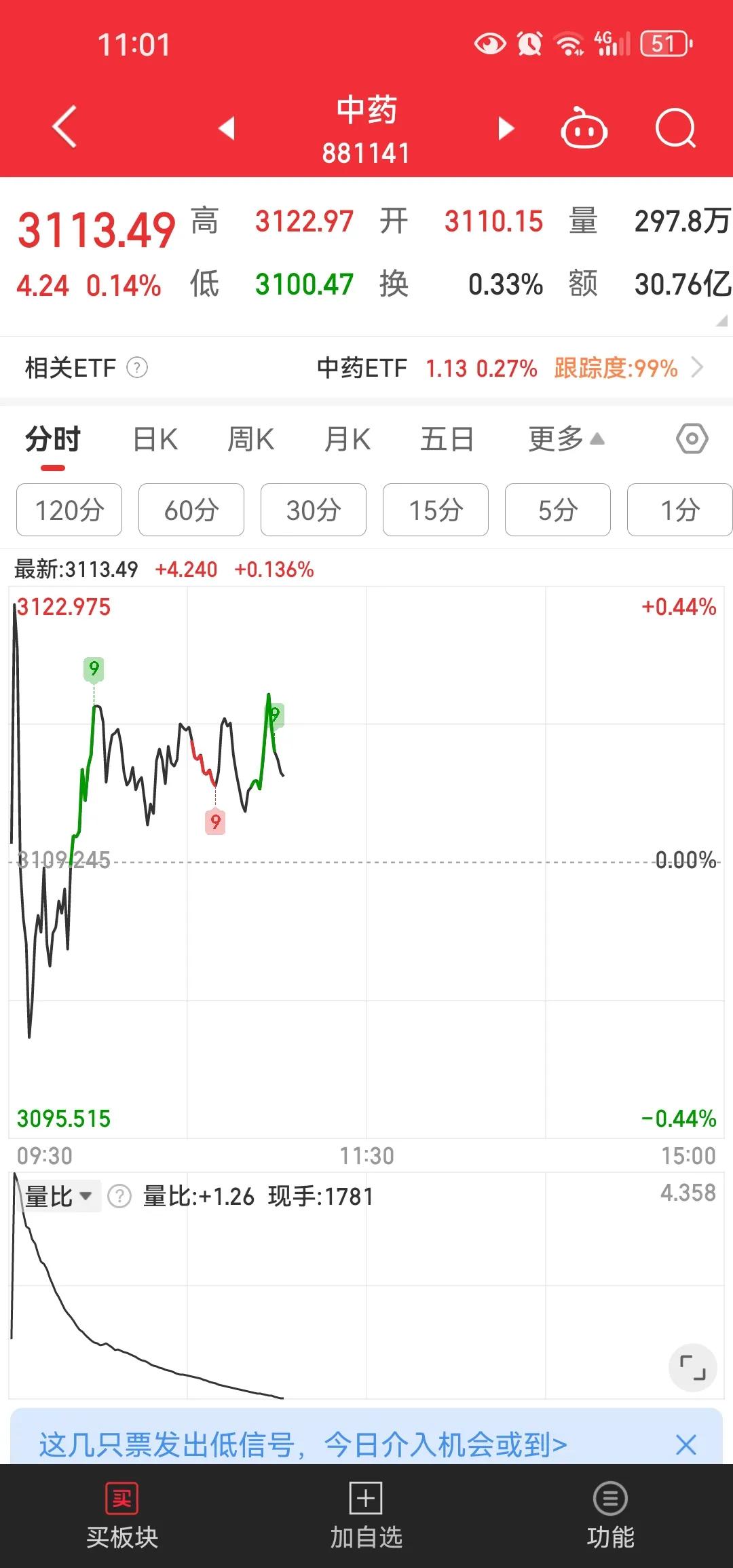The height and width of the screenshot is (1568, 733).
Task: Go to next sector via right arrow
Action: click(505, 128)
